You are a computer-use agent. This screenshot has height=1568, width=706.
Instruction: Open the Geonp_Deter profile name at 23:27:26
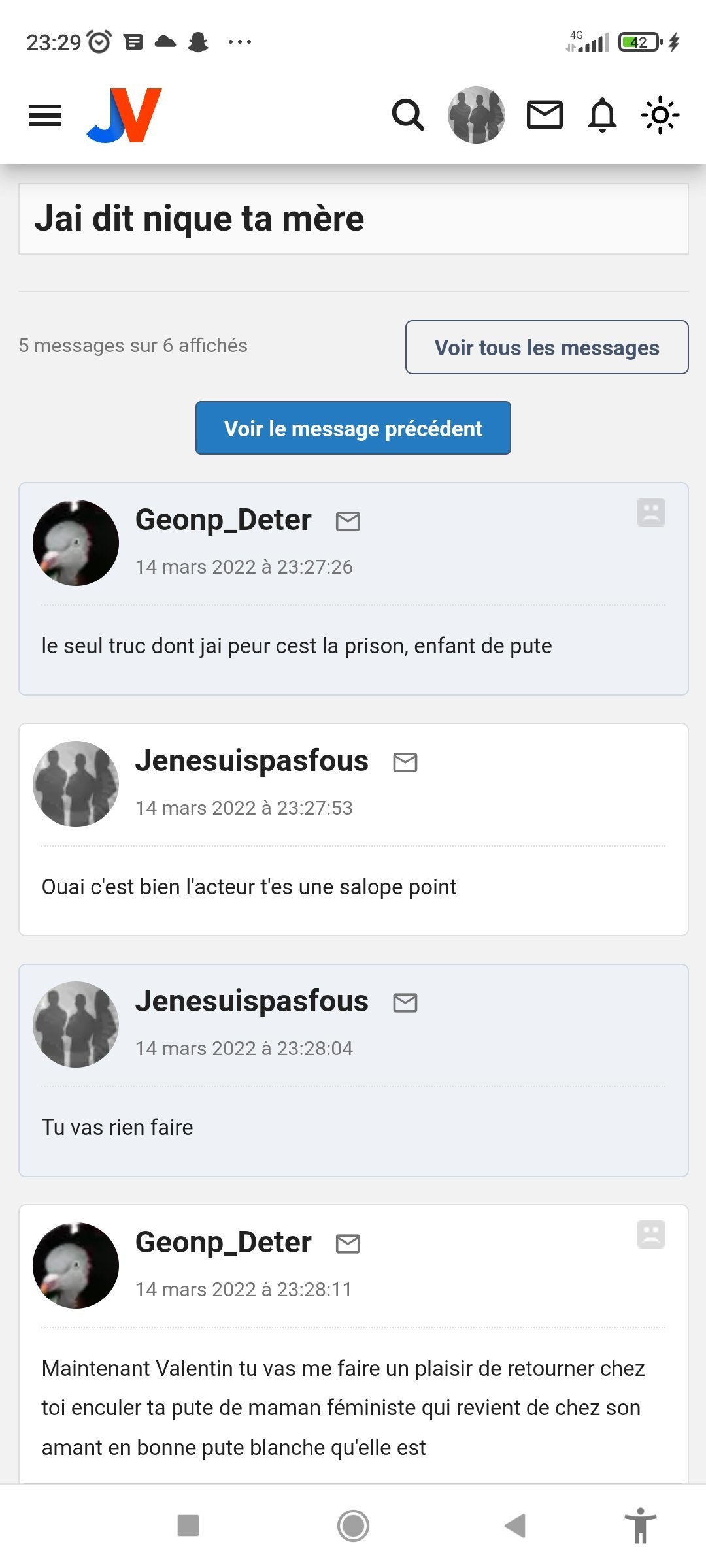(x=223, y=520)
